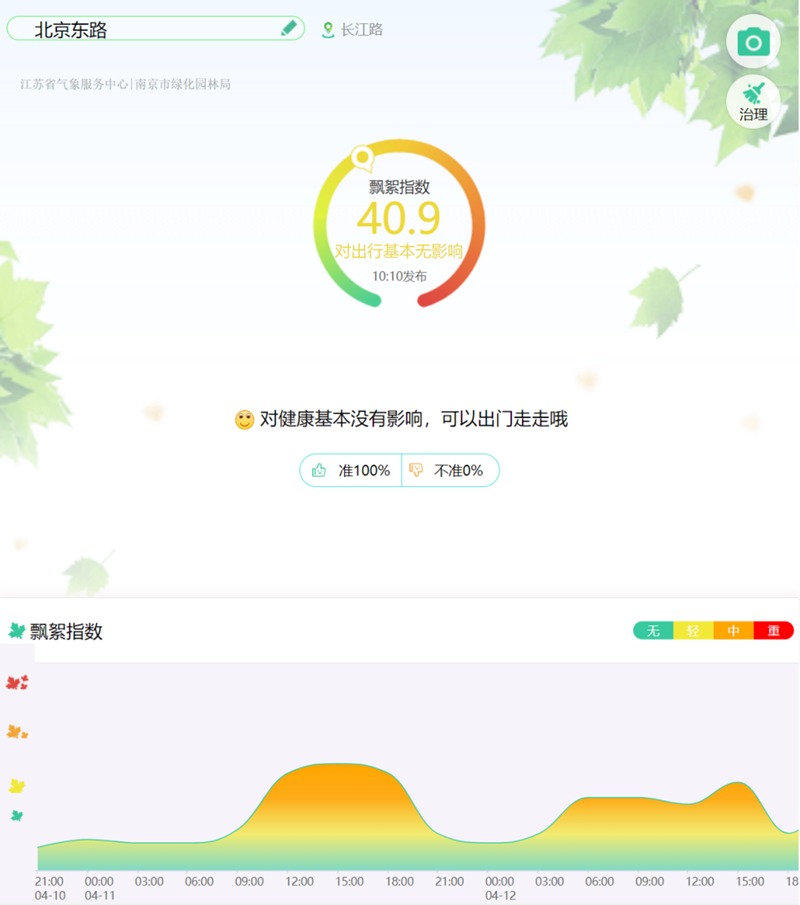
Task: Tap the pencil edit icon
Action: pos(289,29)
